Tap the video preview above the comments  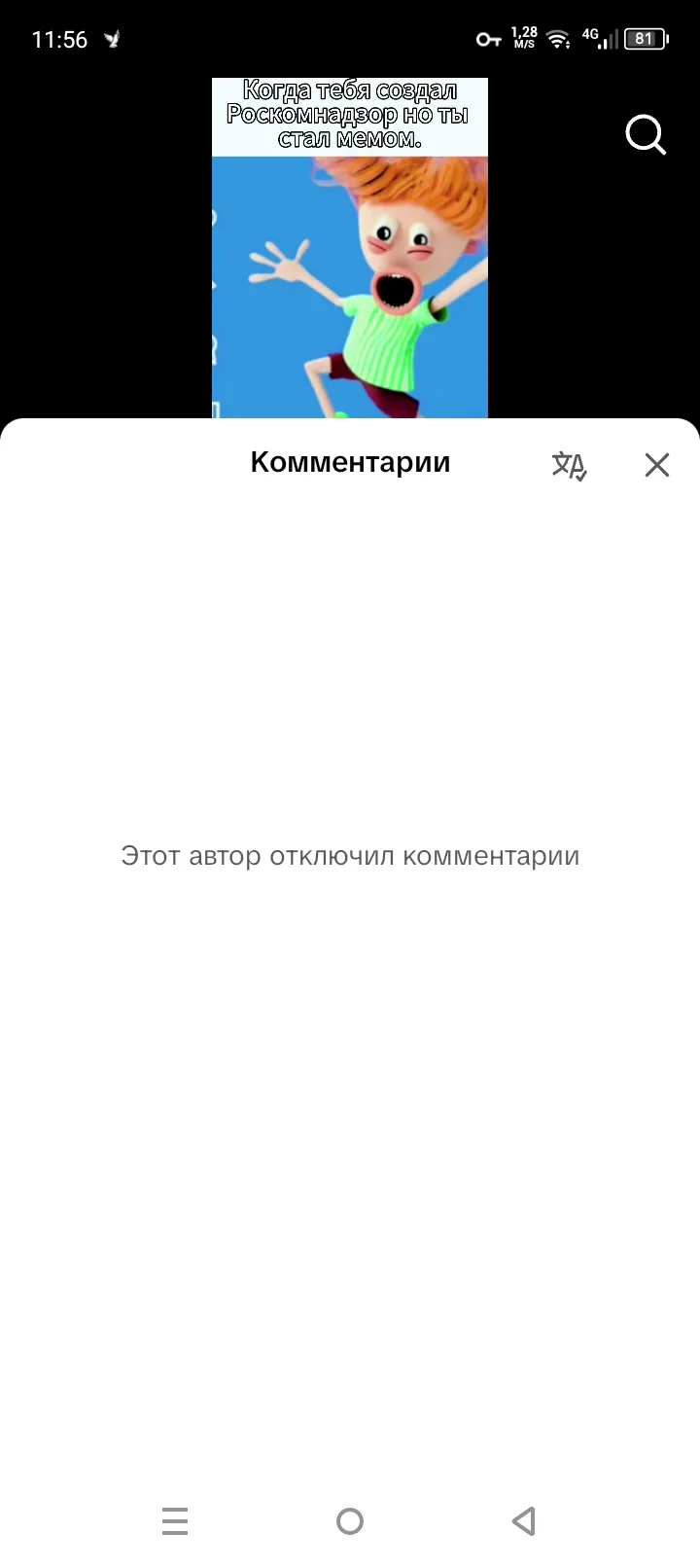(x=350, y=248)
